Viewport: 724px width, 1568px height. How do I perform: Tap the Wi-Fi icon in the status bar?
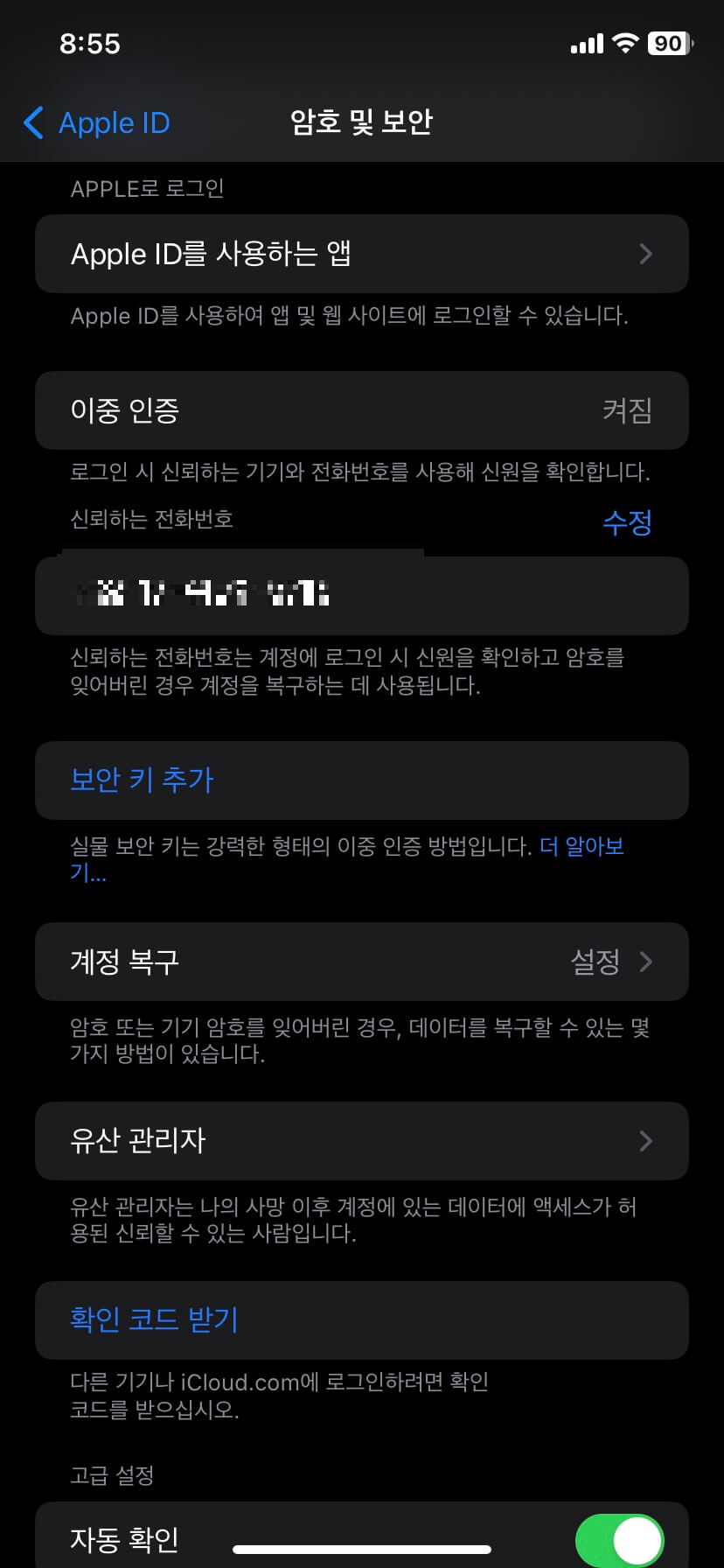click(x=624, y=43)
